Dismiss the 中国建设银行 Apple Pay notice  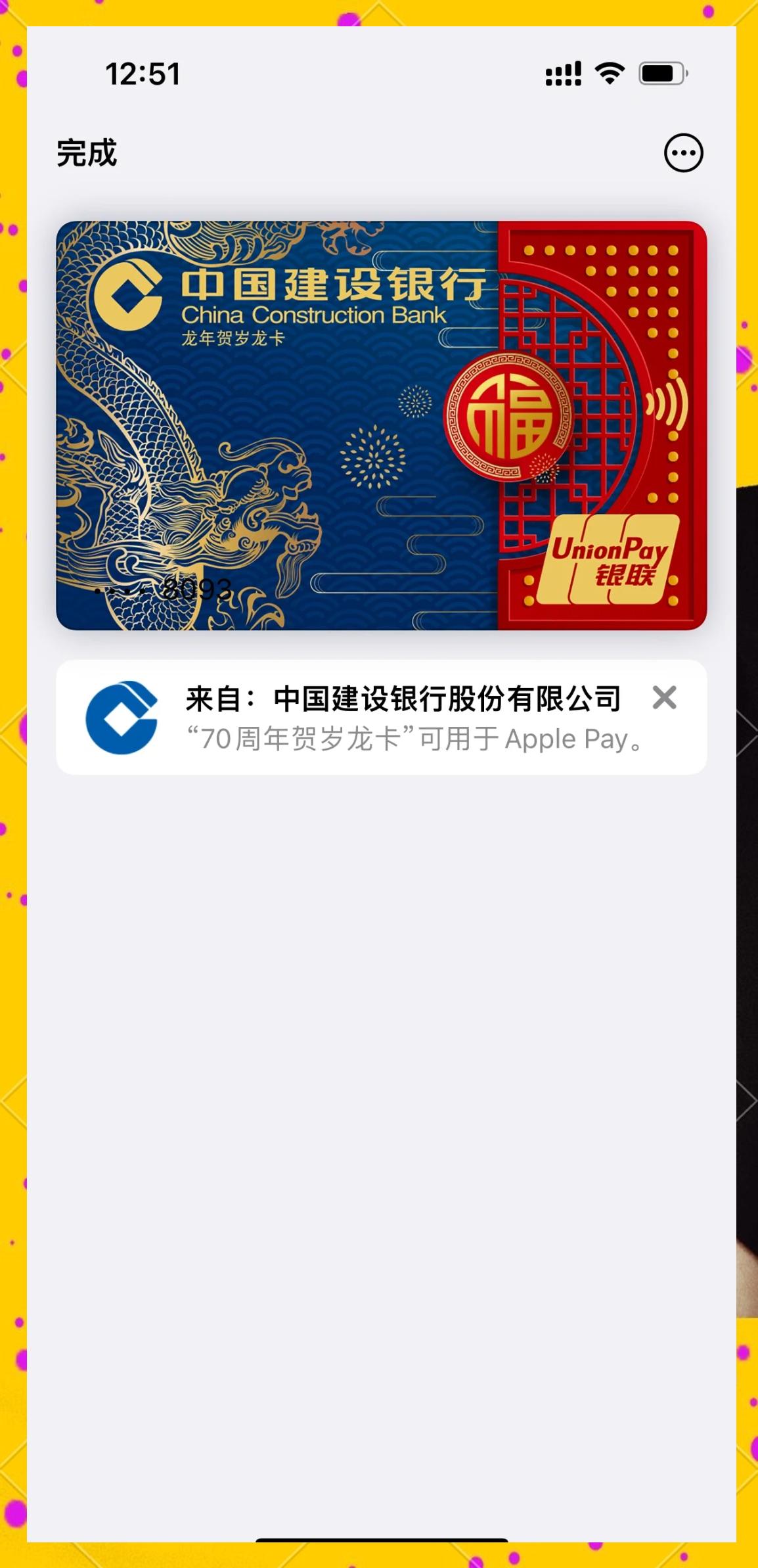664,698
